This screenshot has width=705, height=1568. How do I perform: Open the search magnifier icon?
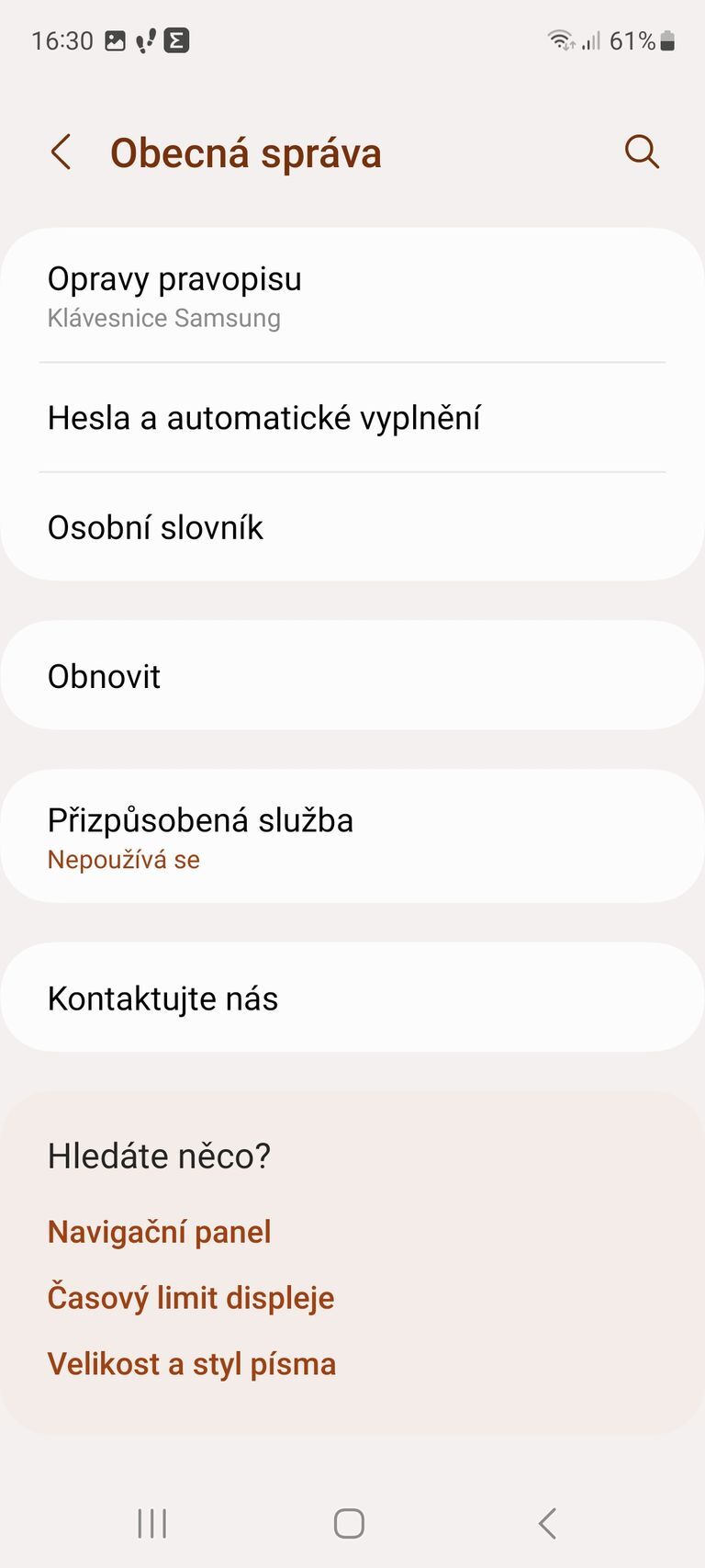pyautogui.click(x=642, y=152)
